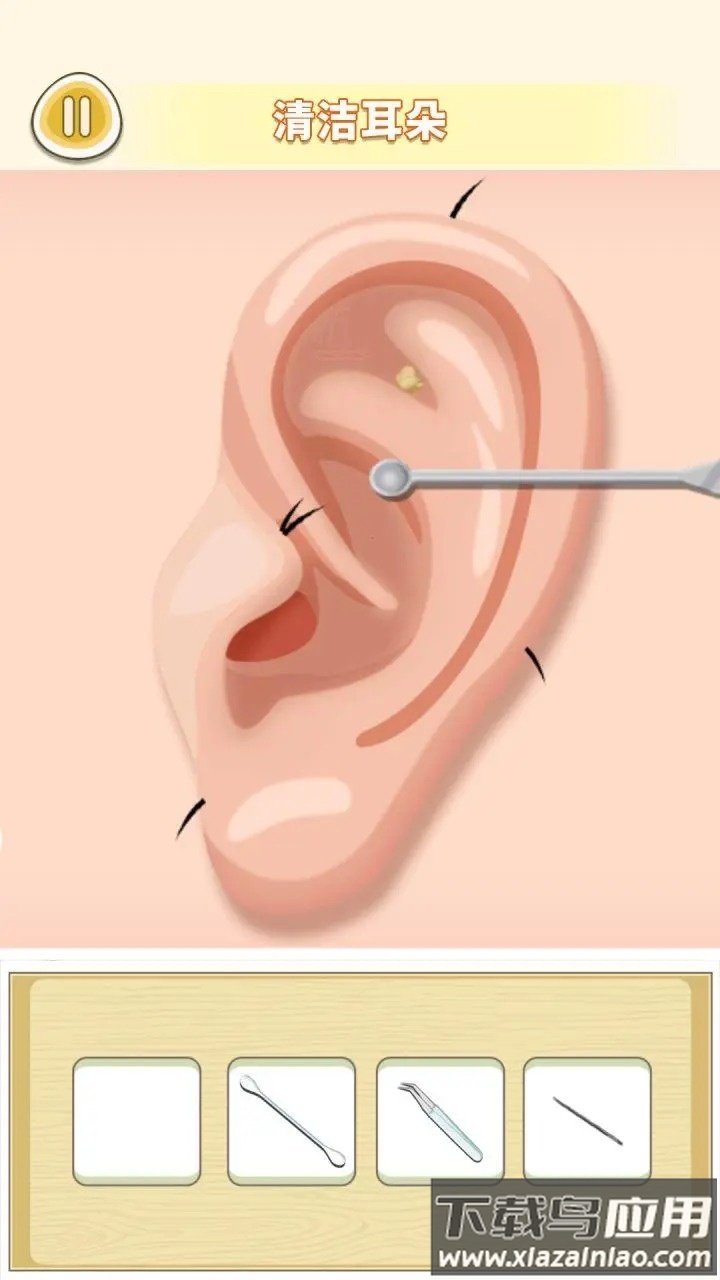
Task: Select the tweezers tool
Action: pos(440,1121)
